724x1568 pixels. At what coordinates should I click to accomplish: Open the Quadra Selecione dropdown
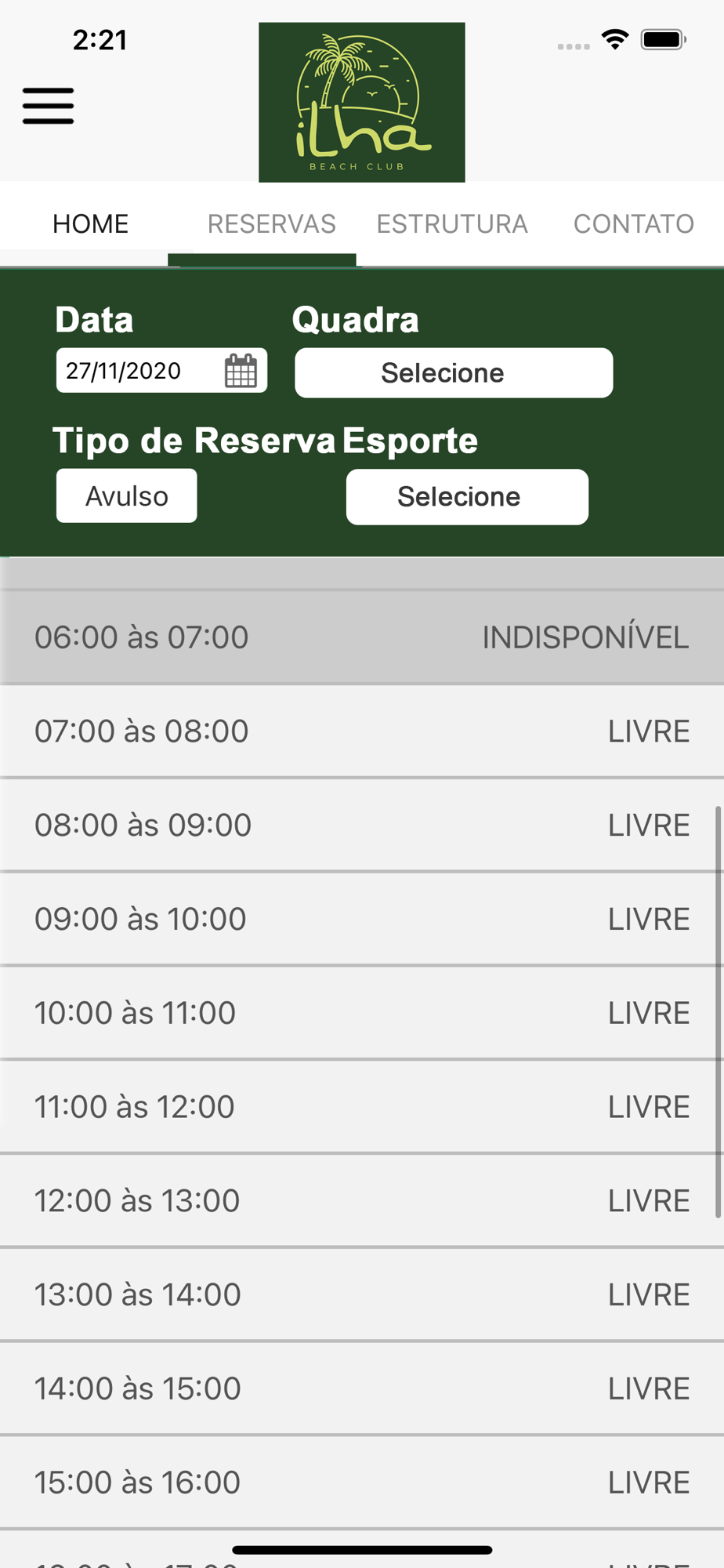pos(454,373)
